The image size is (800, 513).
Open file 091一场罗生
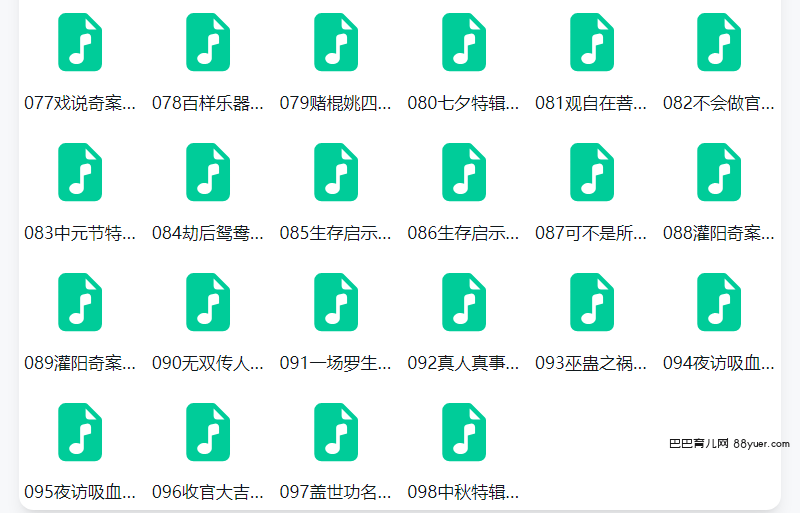click(x=336, y=303)
